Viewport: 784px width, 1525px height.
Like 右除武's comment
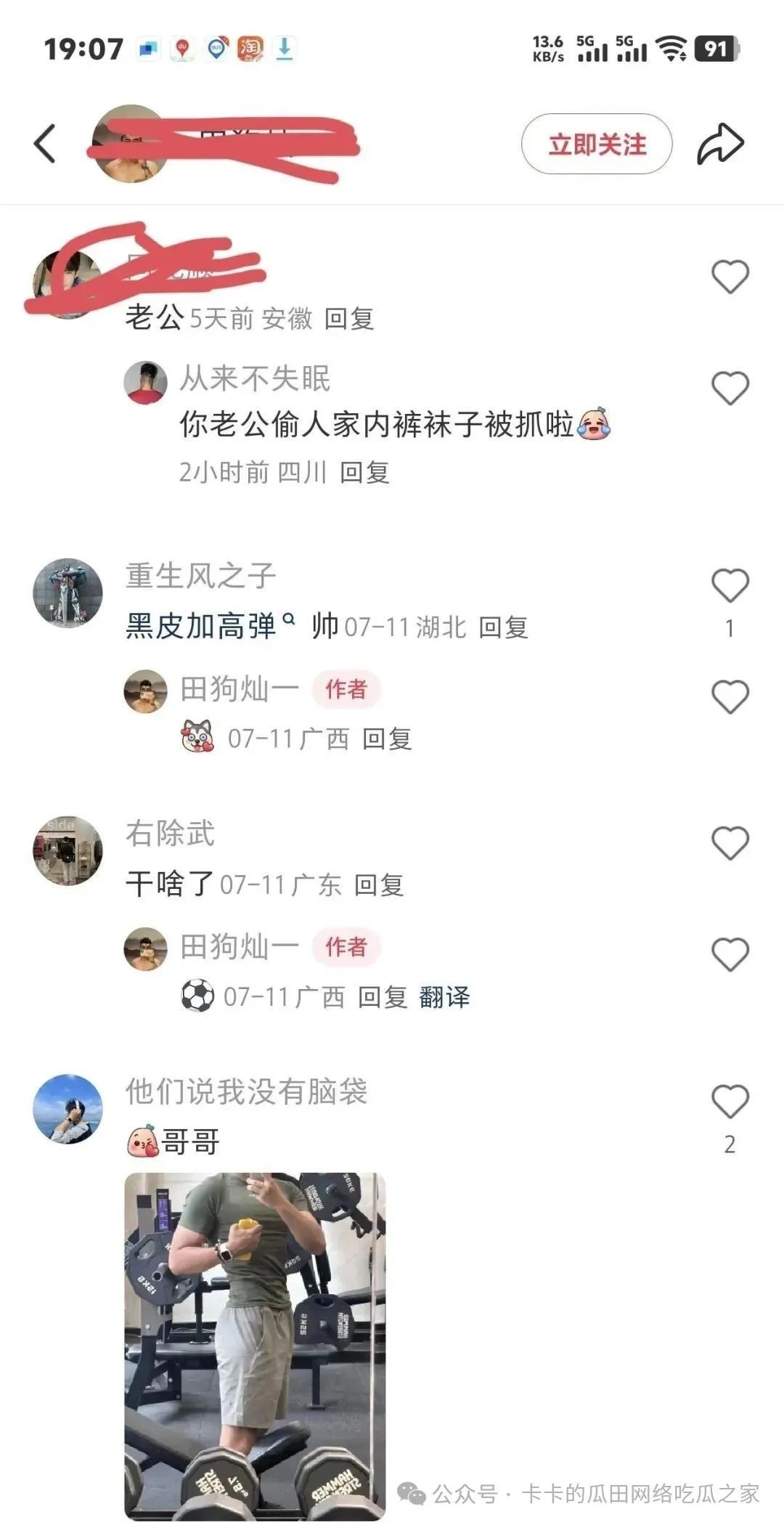pyautogui.click(x=730, y=844)
